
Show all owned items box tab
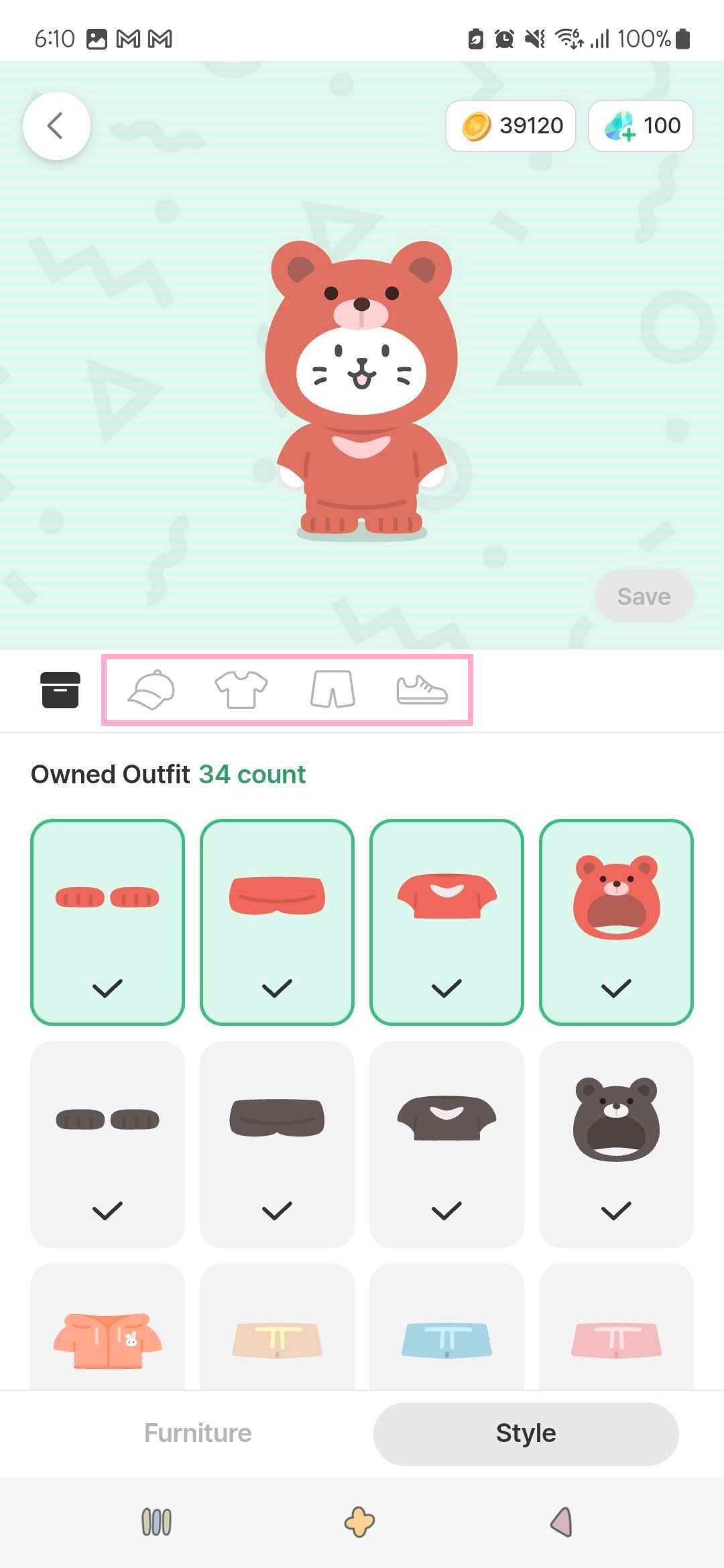click(60, 690)
